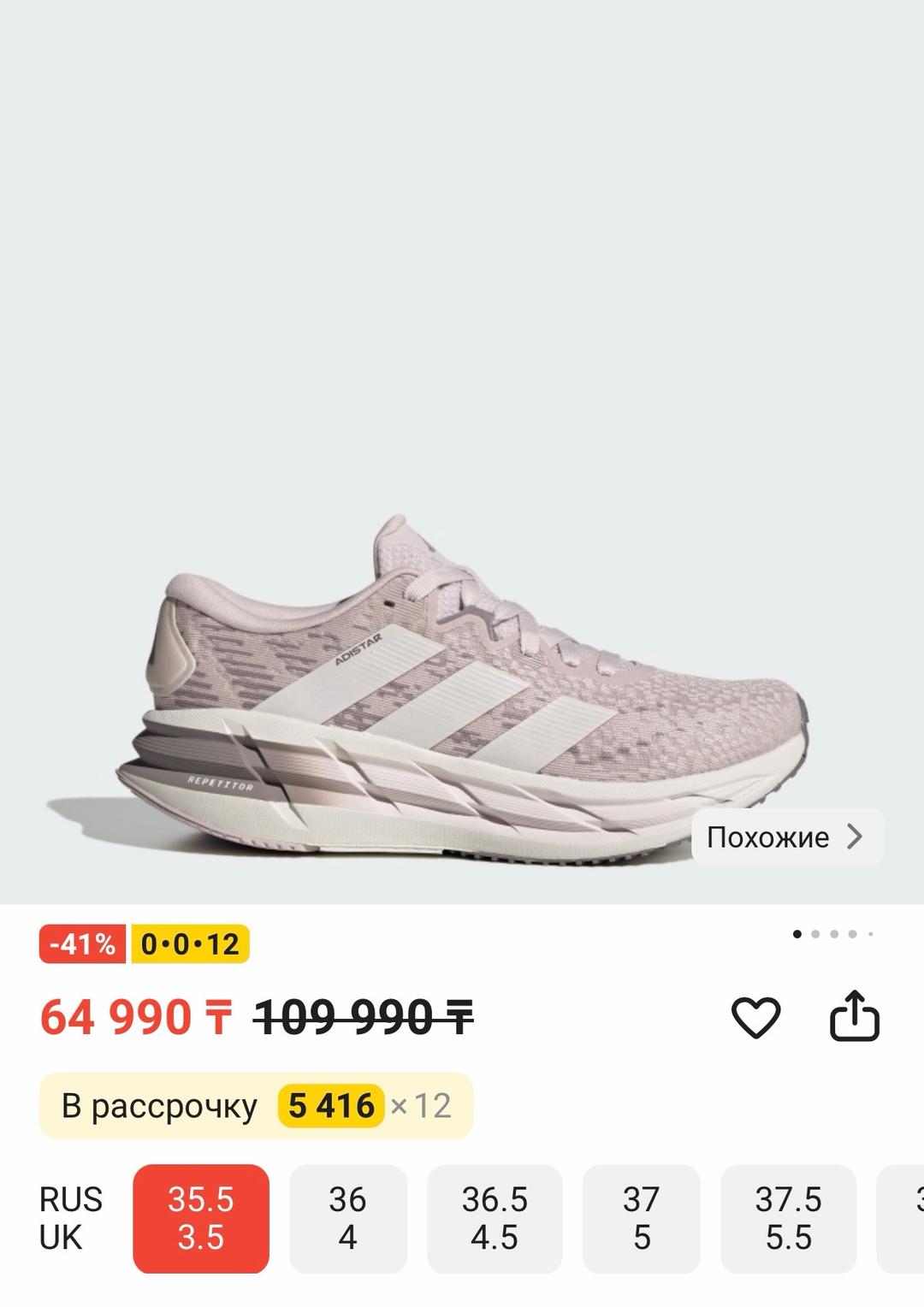Tap the 0·0·12 installment badge
The width and height of the screenshot is (924, 1307).
point(190,943)
